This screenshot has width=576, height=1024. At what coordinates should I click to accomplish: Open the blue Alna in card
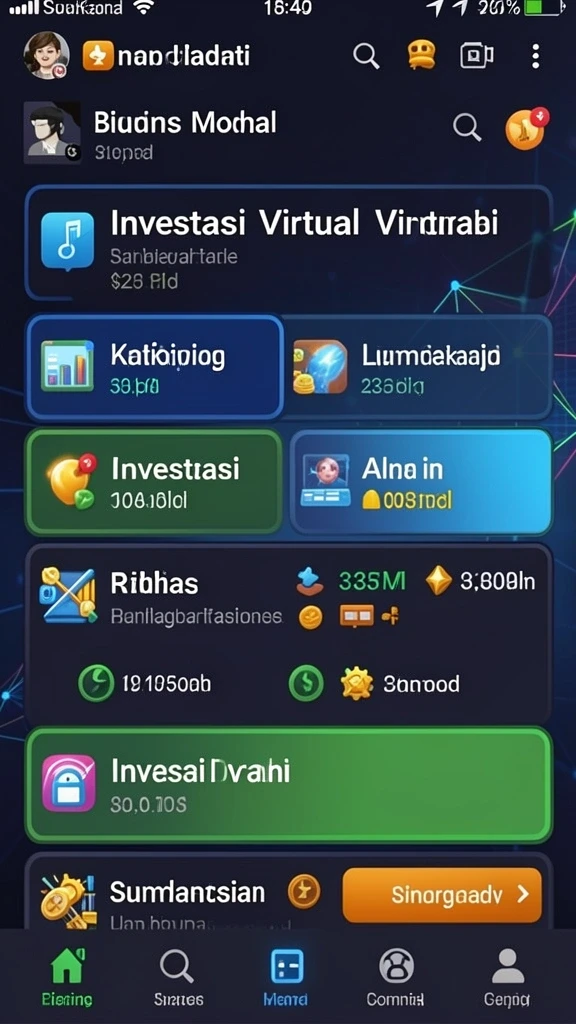tap(421, 482)
